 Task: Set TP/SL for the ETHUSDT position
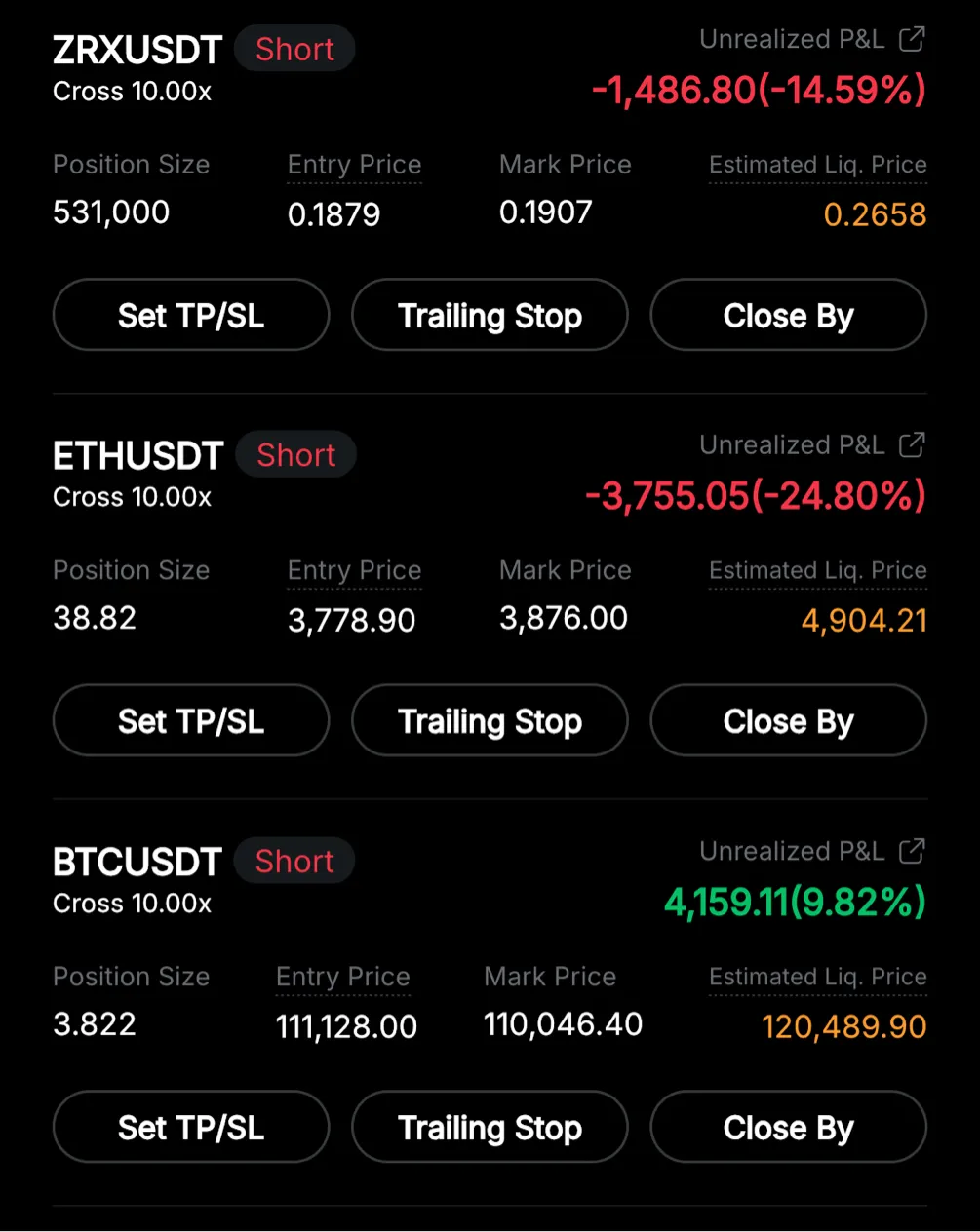click(x=191, y=721)
